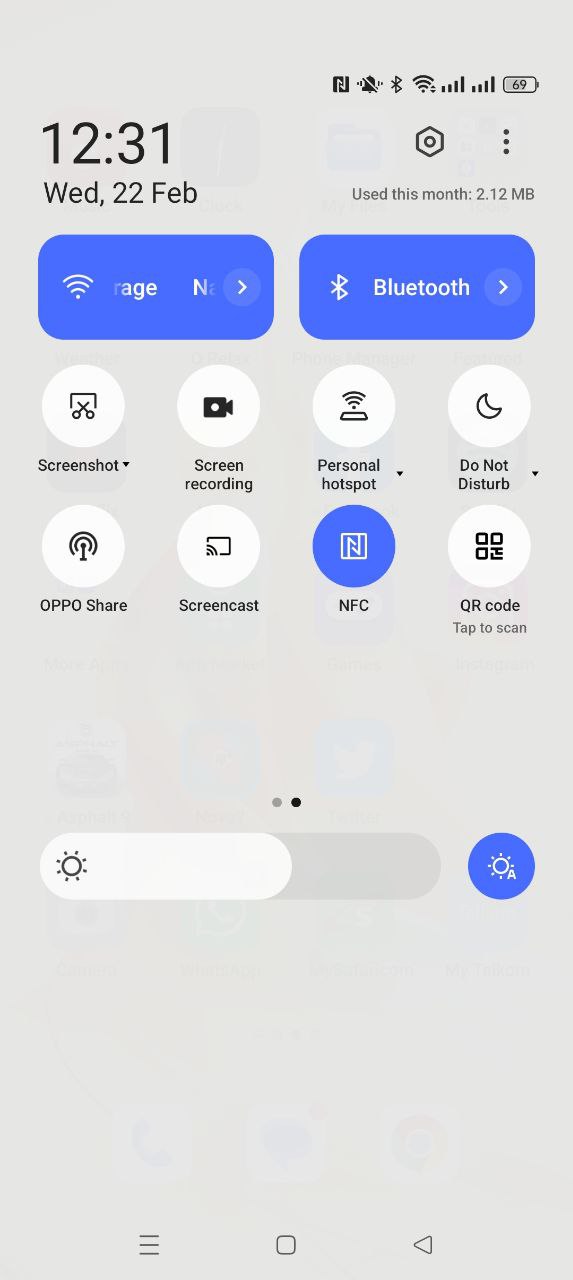Viewport: 573px width, 1280px height.
Task: Go to the home screen
Action: (x=286, y=1244)
